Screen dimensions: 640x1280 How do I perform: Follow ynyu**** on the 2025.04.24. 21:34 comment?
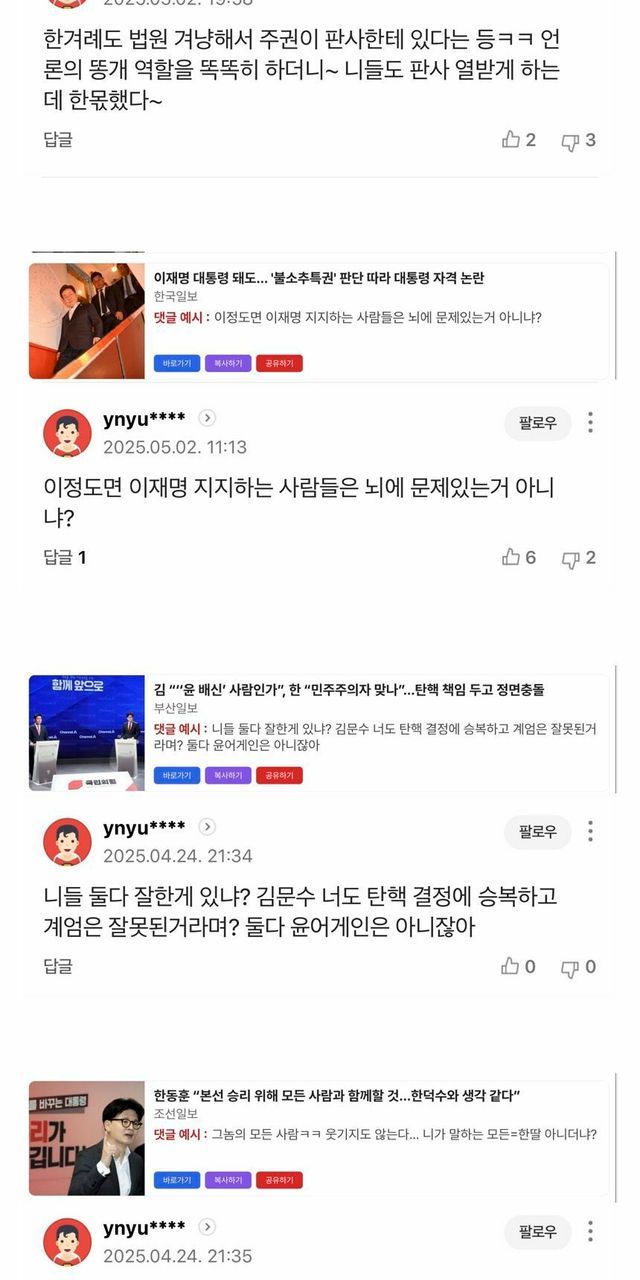[537, 832]
